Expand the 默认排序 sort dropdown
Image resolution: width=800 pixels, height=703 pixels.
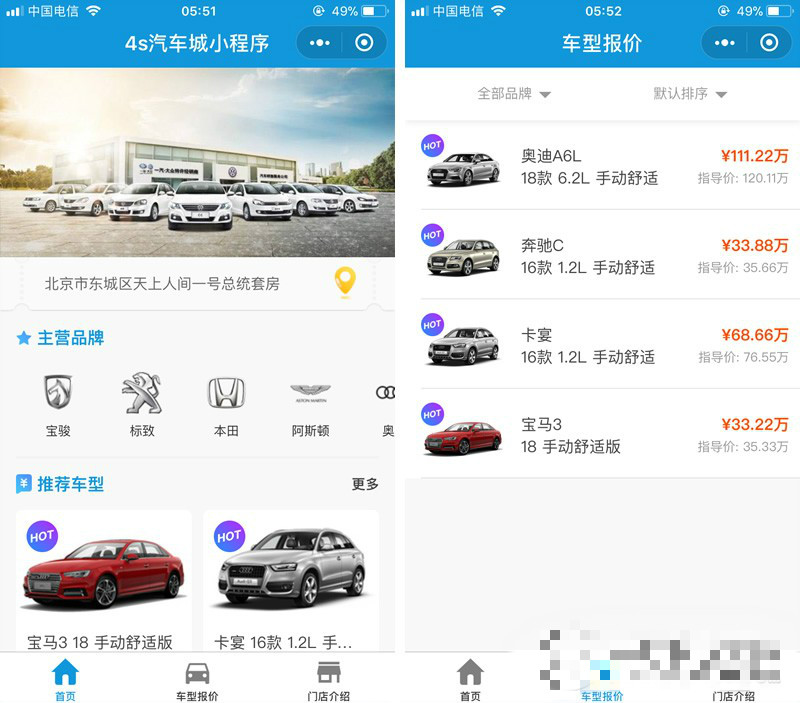coord(690,94)
